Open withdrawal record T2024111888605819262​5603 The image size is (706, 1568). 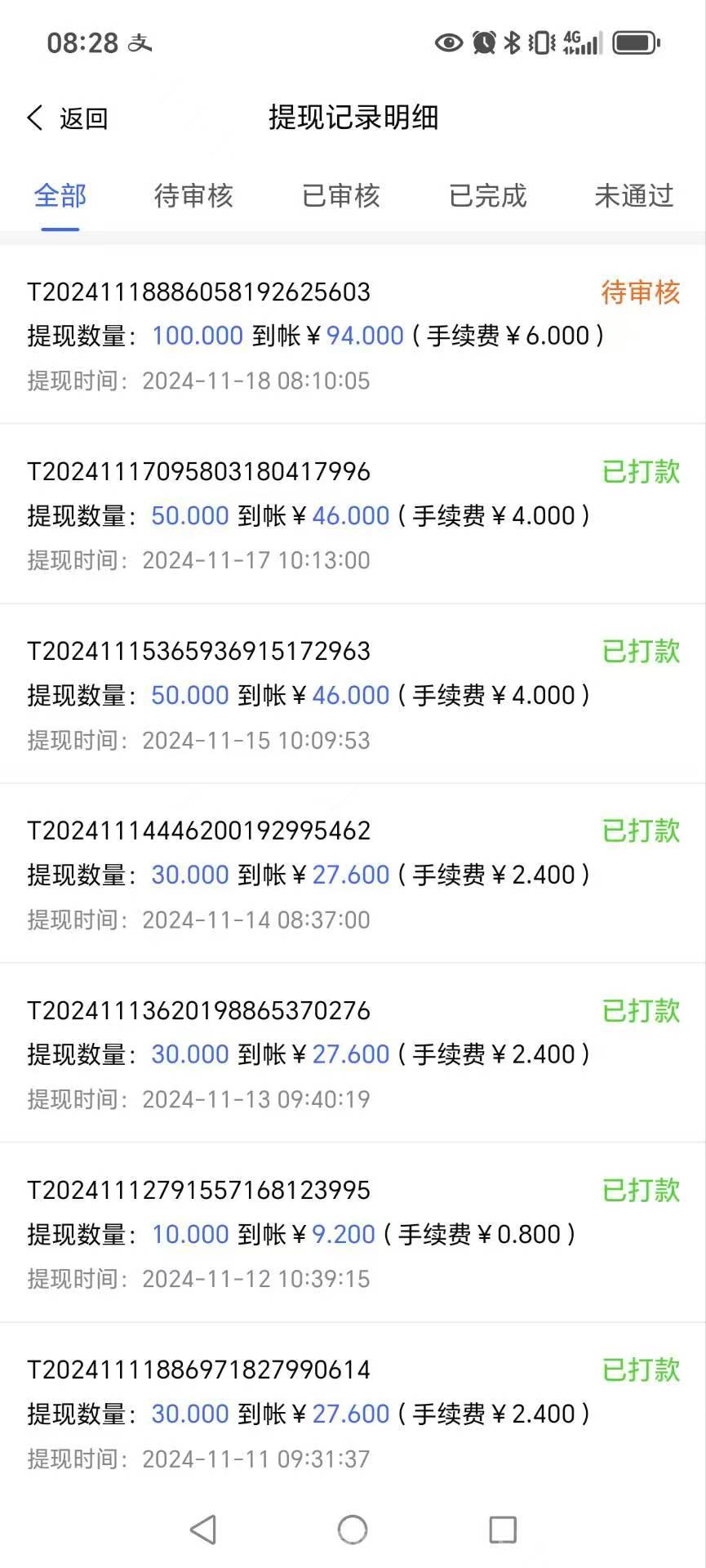(x=353, y=335)
